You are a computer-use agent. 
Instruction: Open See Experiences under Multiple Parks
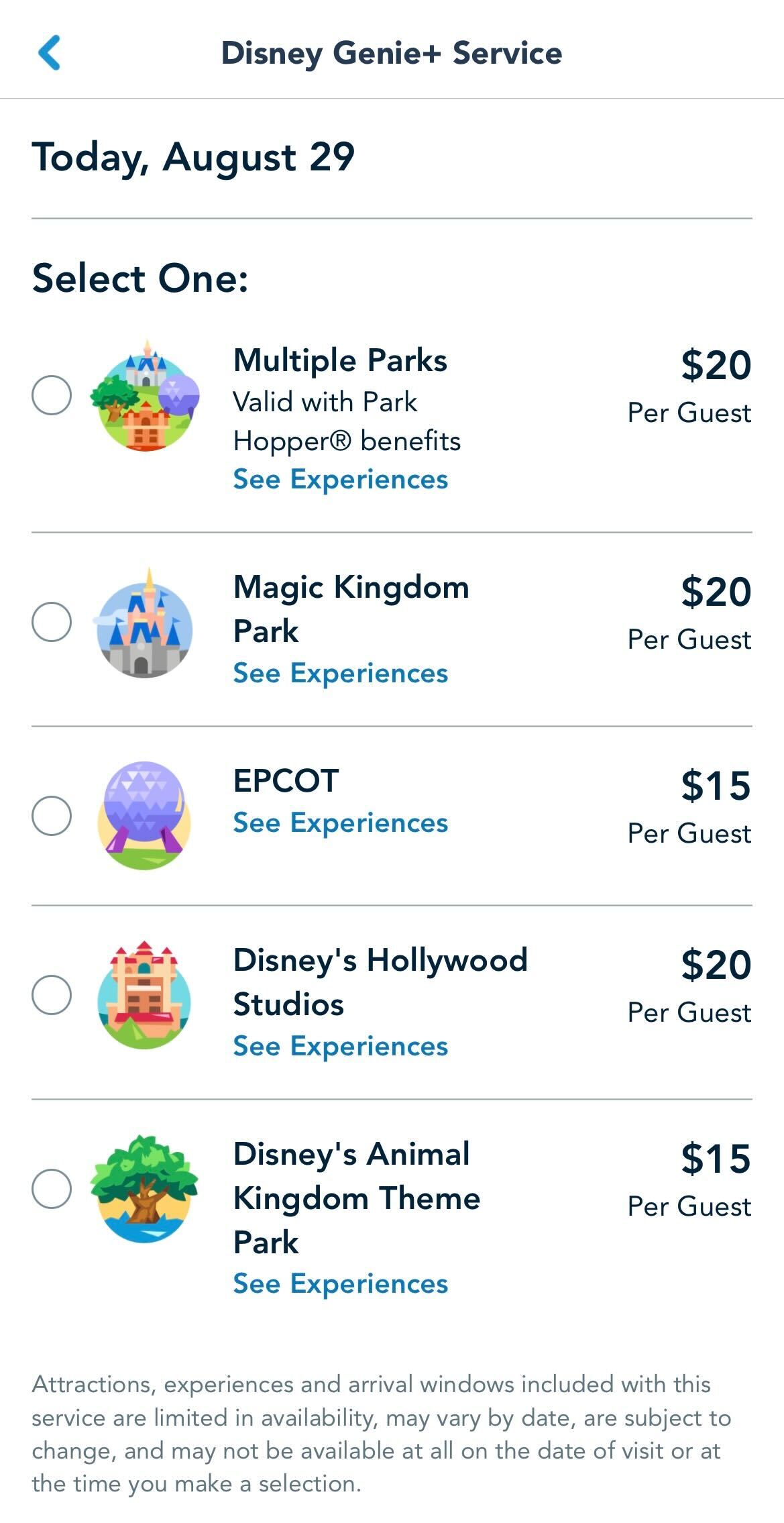340,480
